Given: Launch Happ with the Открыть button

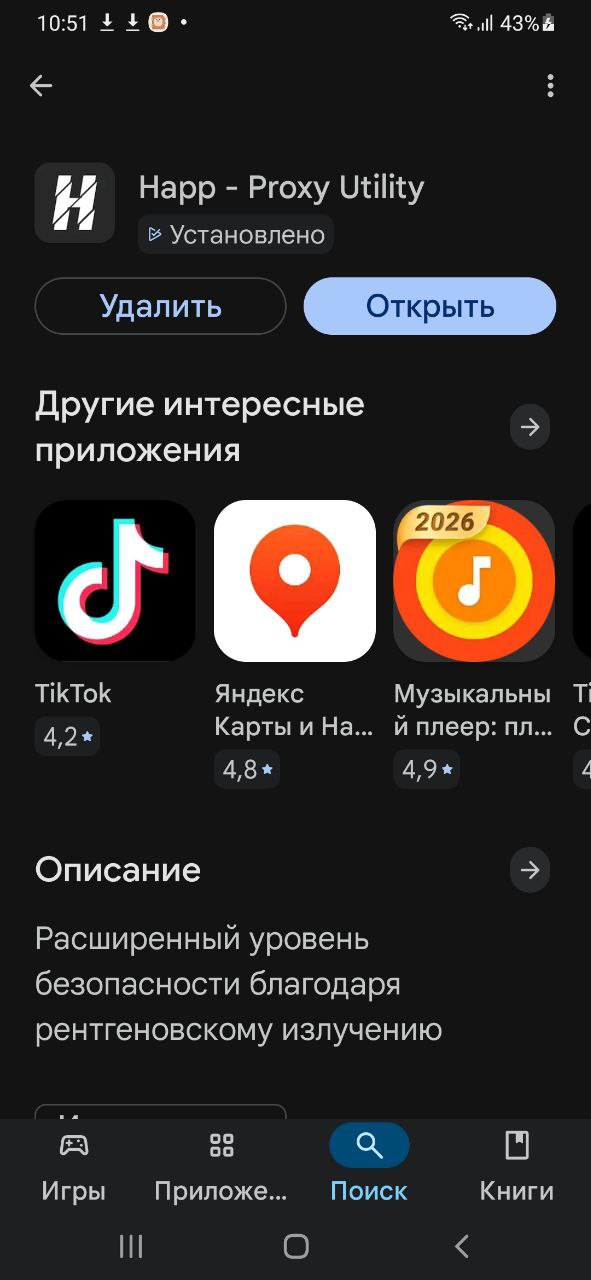Looking at the screenshot, I should pyautogui.click(x=430, y=306).
